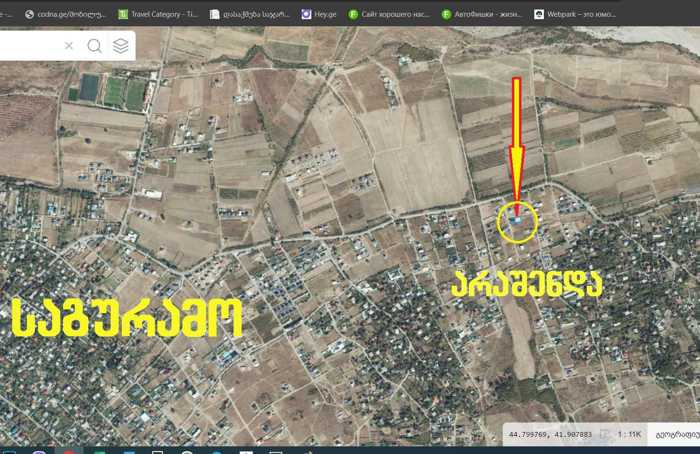The height and width of the screenshot is (454, 700).
Task: Clear the map search box text
Action: (69, 46)
